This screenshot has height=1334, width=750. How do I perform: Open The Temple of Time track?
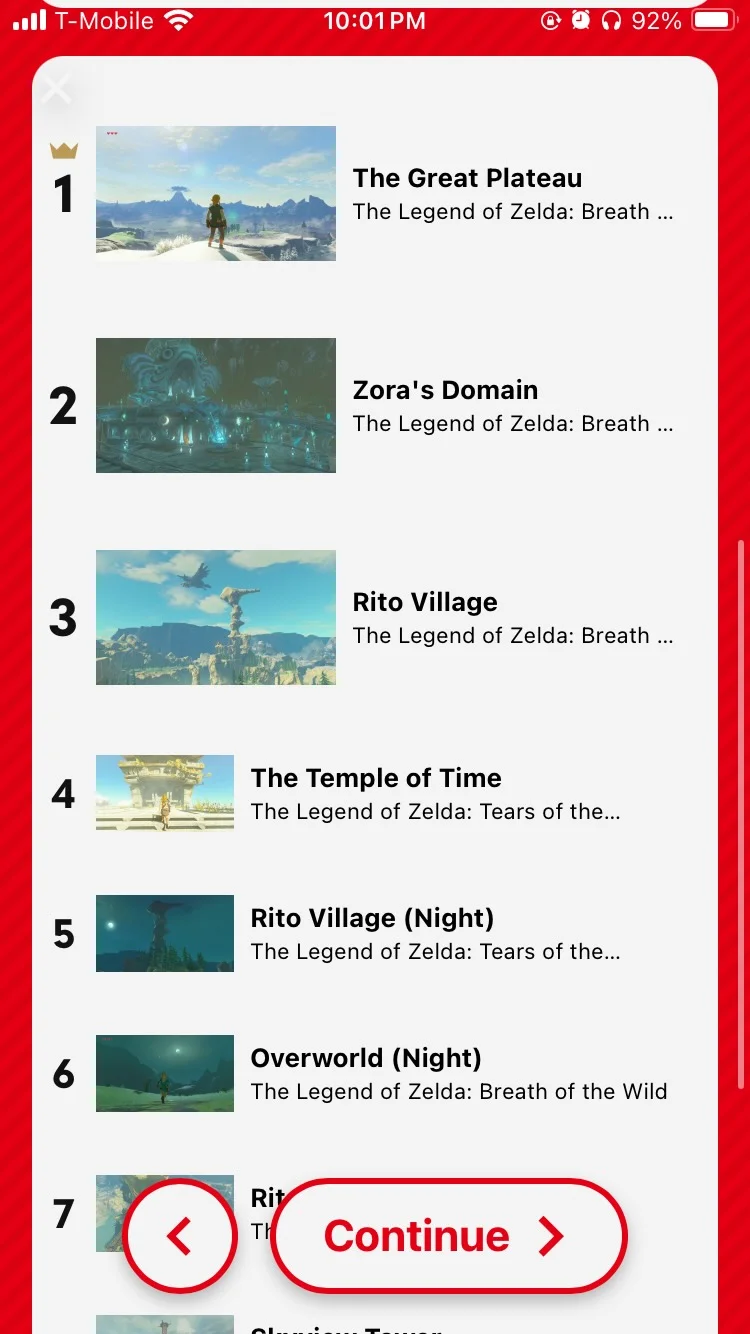click(x=376, y=793)
